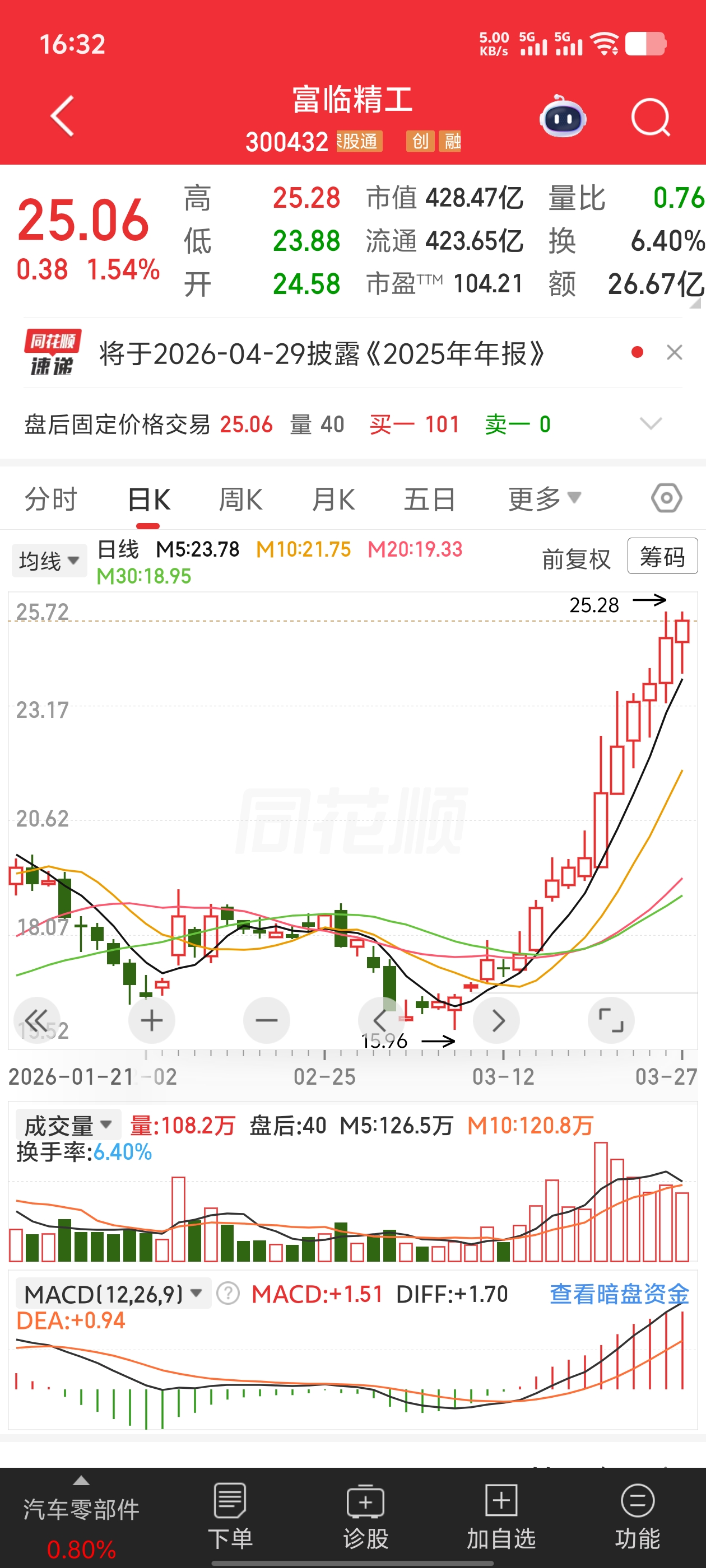This screenshot has width=706, height=1568.
Task: Go back using the top-left arrow
Action: [x=62, y=116]
